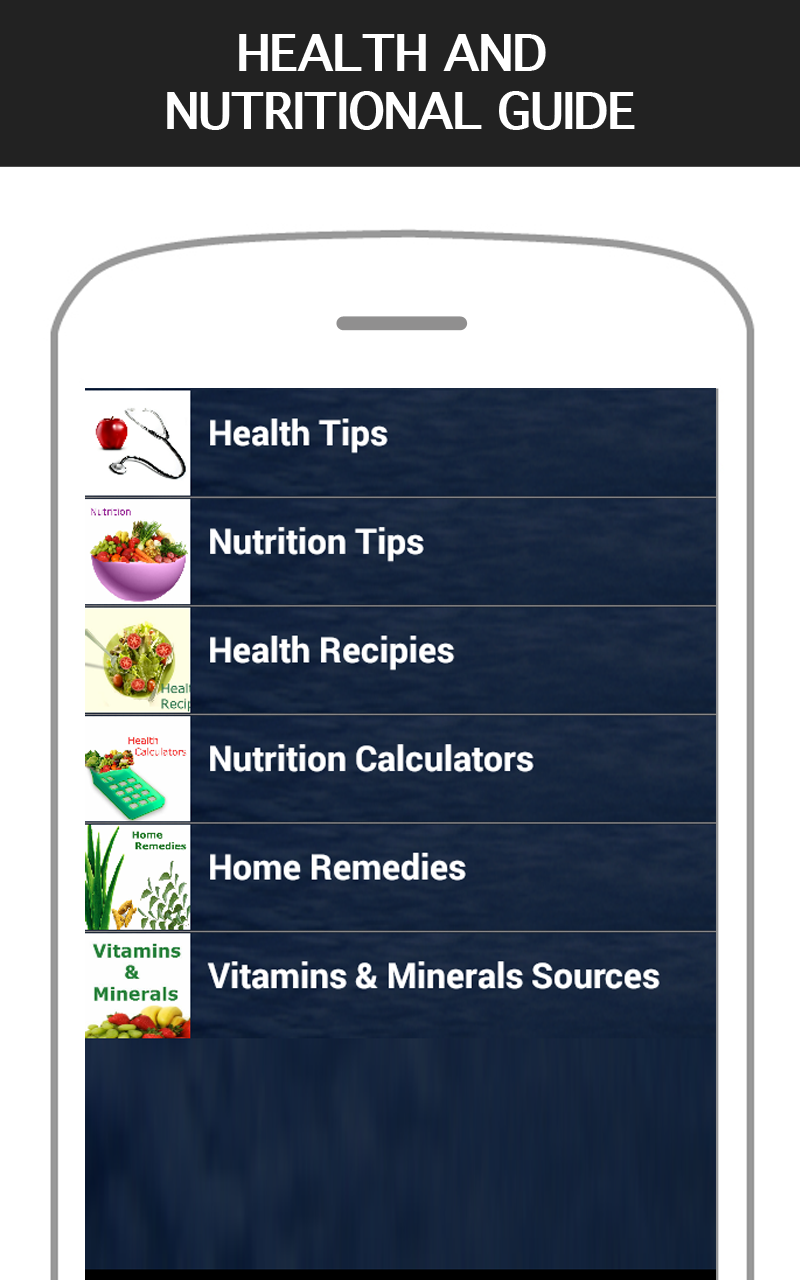The image size is (800, 1280).
Task: Open Vitamins & Minerals Sources
Action: pyautogui.click(x=432, y=977)
